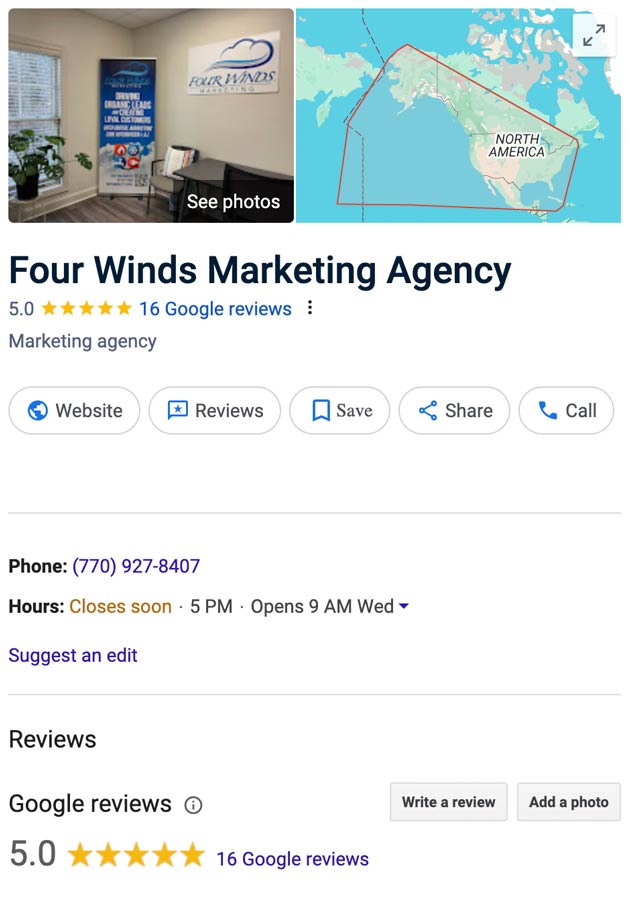Screen dimensions: 630x900
Task: Open Google reviews info icon
Action: tap(194, 805)
